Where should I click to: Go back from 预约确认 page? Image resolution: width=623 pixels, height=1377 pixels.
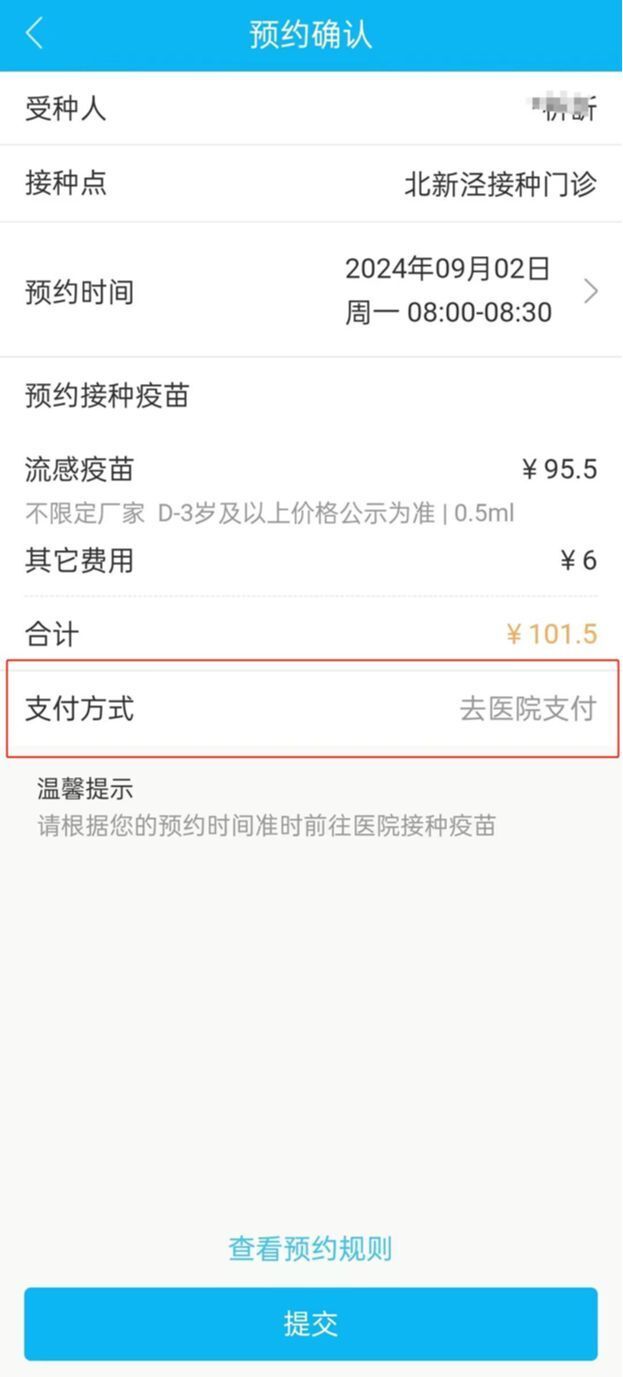35,34
